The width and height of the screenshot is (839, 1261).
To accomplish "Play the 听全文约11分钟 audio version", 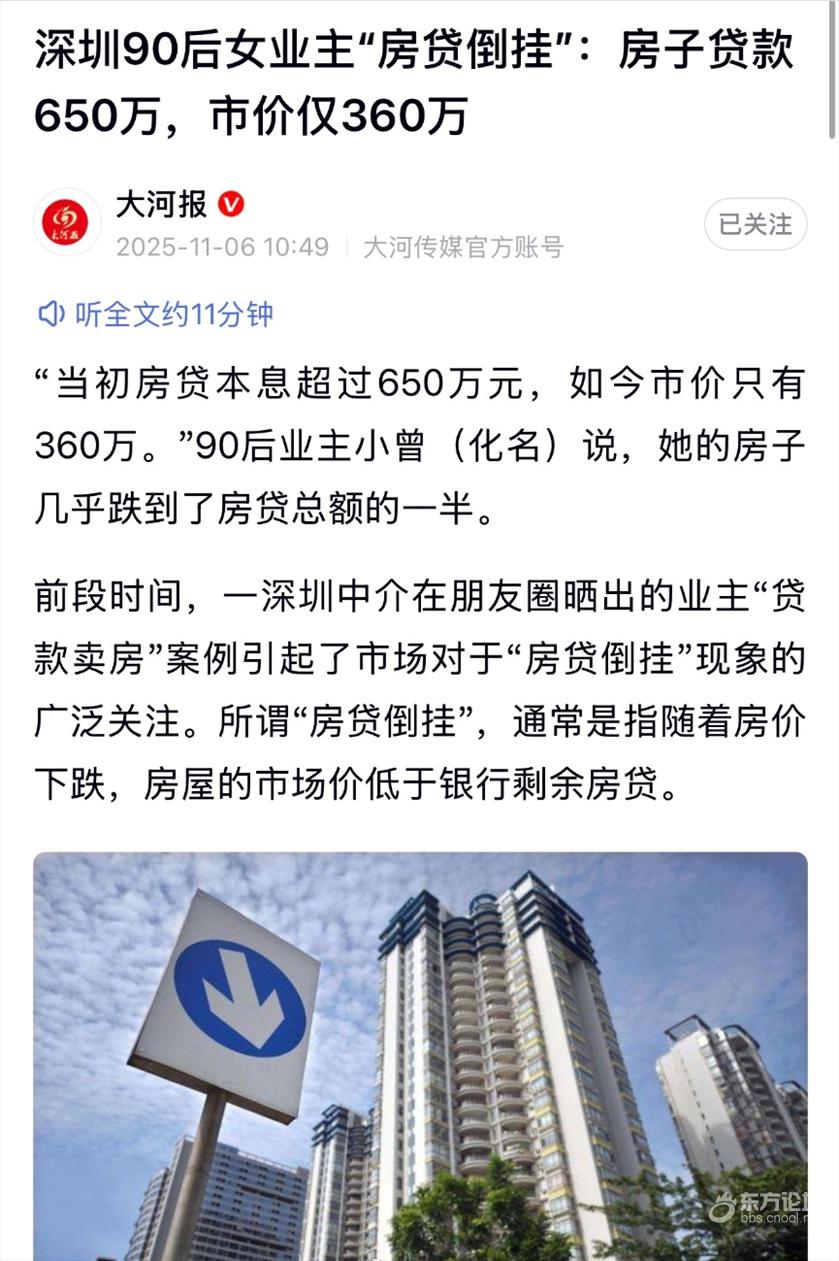I will click(156, 315).
